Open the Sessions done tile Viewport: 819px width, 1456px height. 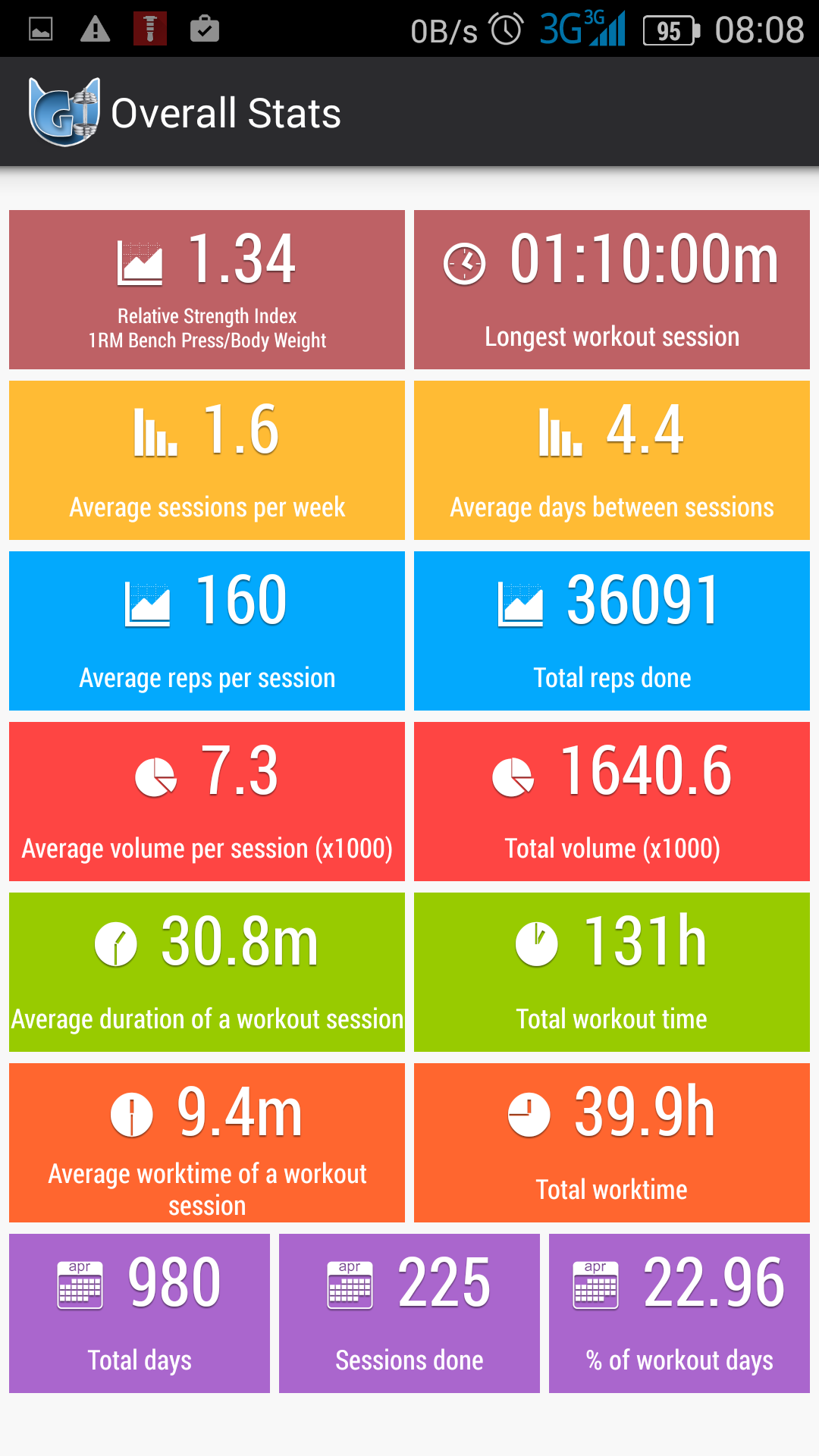[409, 1313]
